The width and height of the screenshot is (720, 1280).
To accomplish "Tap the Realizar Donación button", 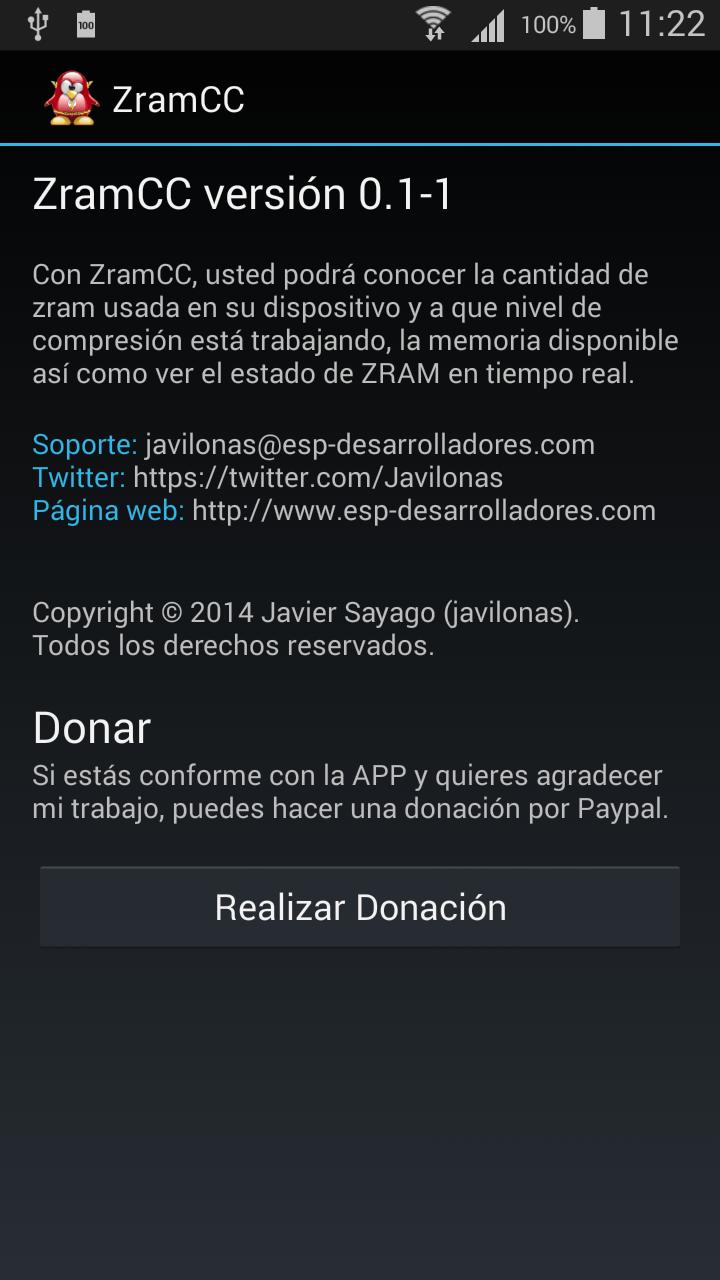I will (360, 907).
